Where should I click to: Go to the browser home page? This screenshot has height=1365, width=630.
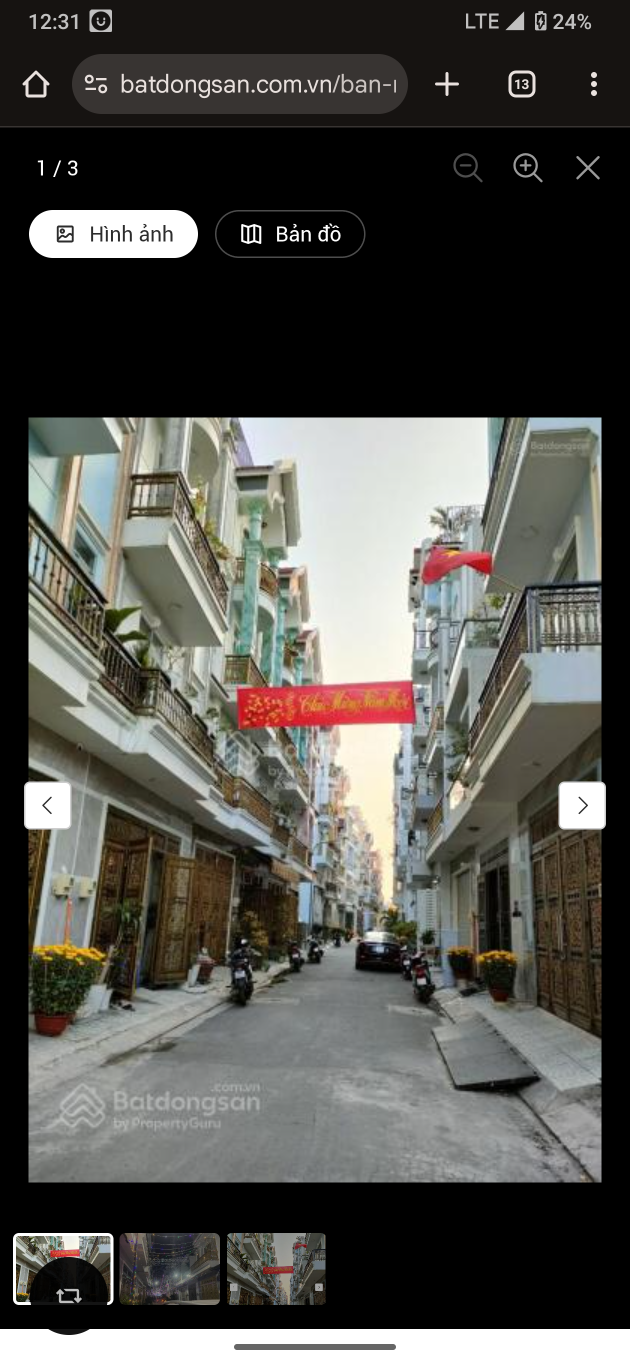[36, 85]
